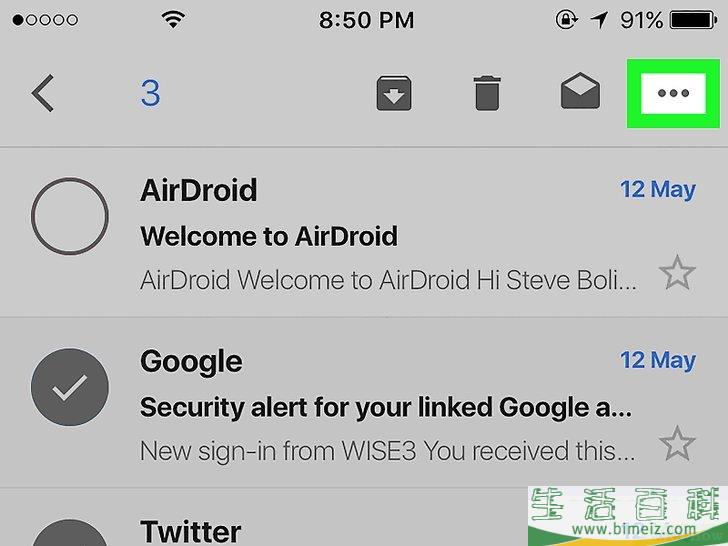Select the AirDroid email checkbox

pos(70,217)
